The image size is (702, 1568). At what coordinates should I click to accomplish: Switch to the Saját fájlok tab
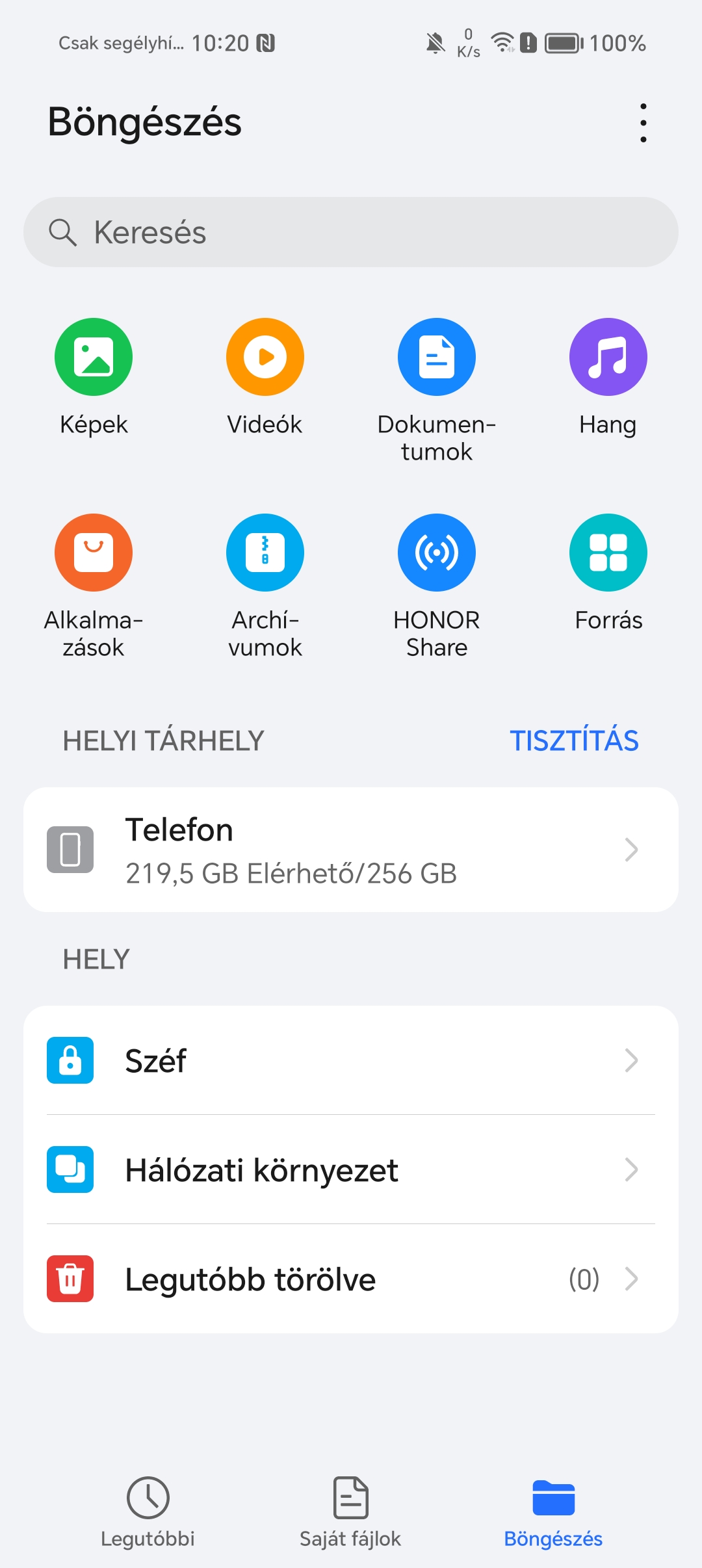350,1512
